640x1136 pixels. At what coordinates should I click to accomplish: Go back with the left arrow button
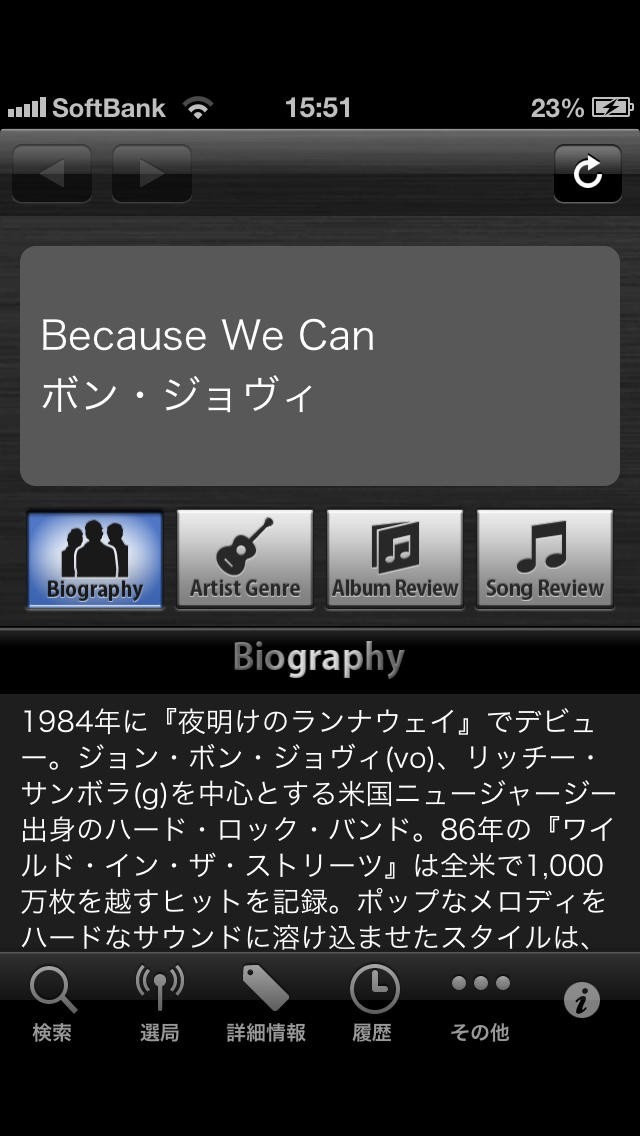point(52,174)
